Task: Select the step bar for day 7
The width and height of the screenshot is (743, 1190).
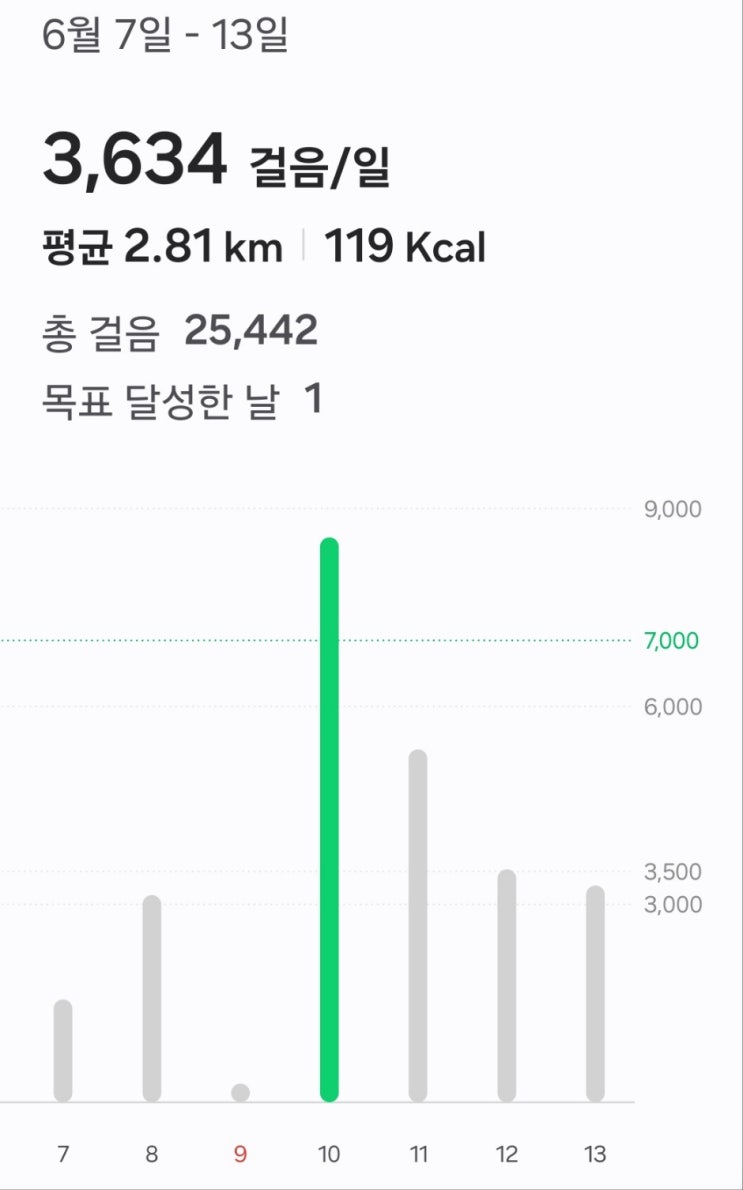Action: [x=63, y=1050]
